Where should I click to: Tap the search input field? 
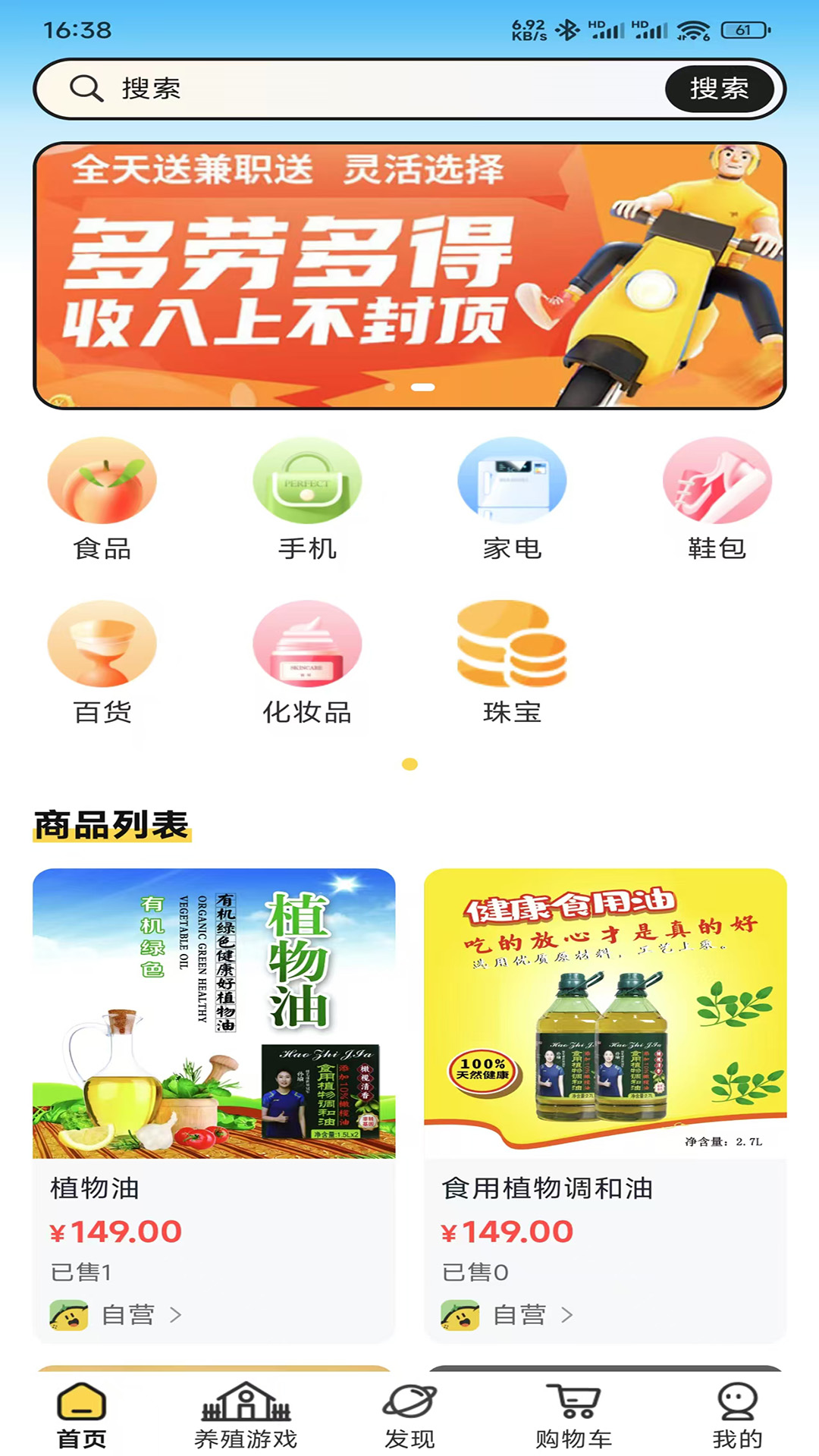[x=379, y=89]
